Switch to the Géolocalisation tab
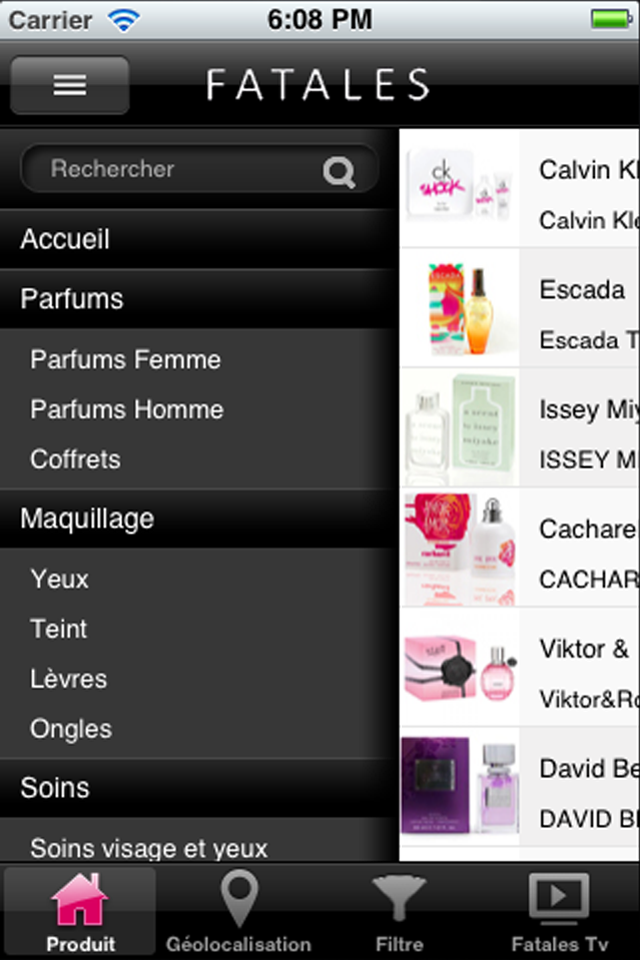 tap(239, 912)
